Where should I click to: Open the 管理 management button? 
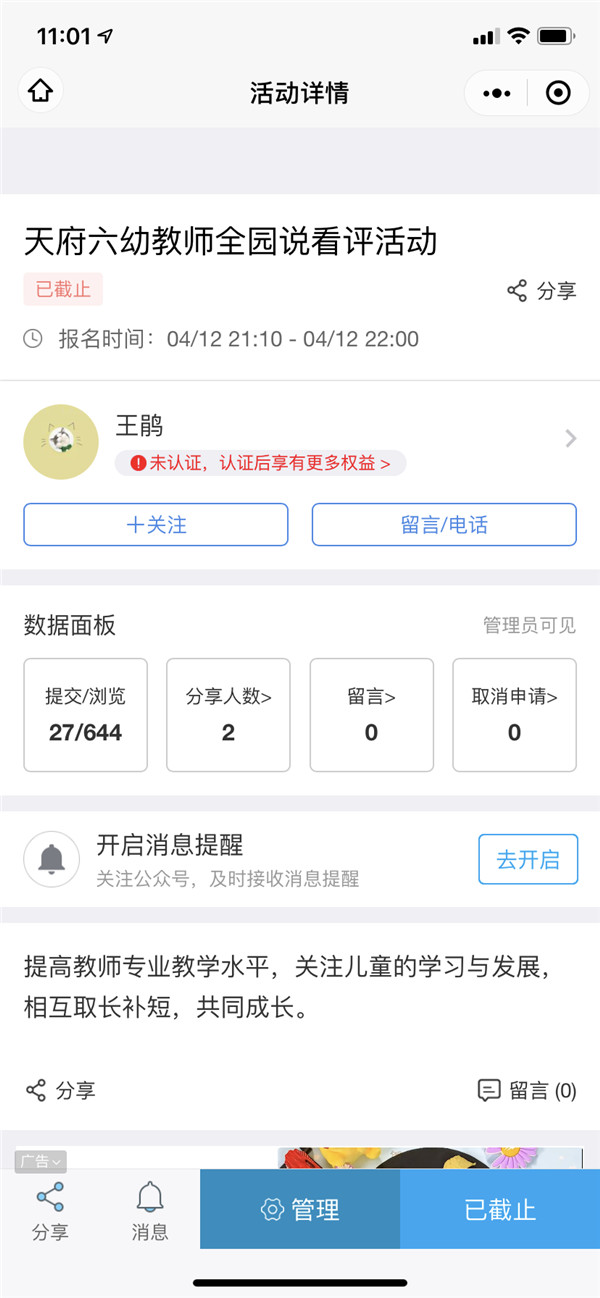tap(300, 1210)
